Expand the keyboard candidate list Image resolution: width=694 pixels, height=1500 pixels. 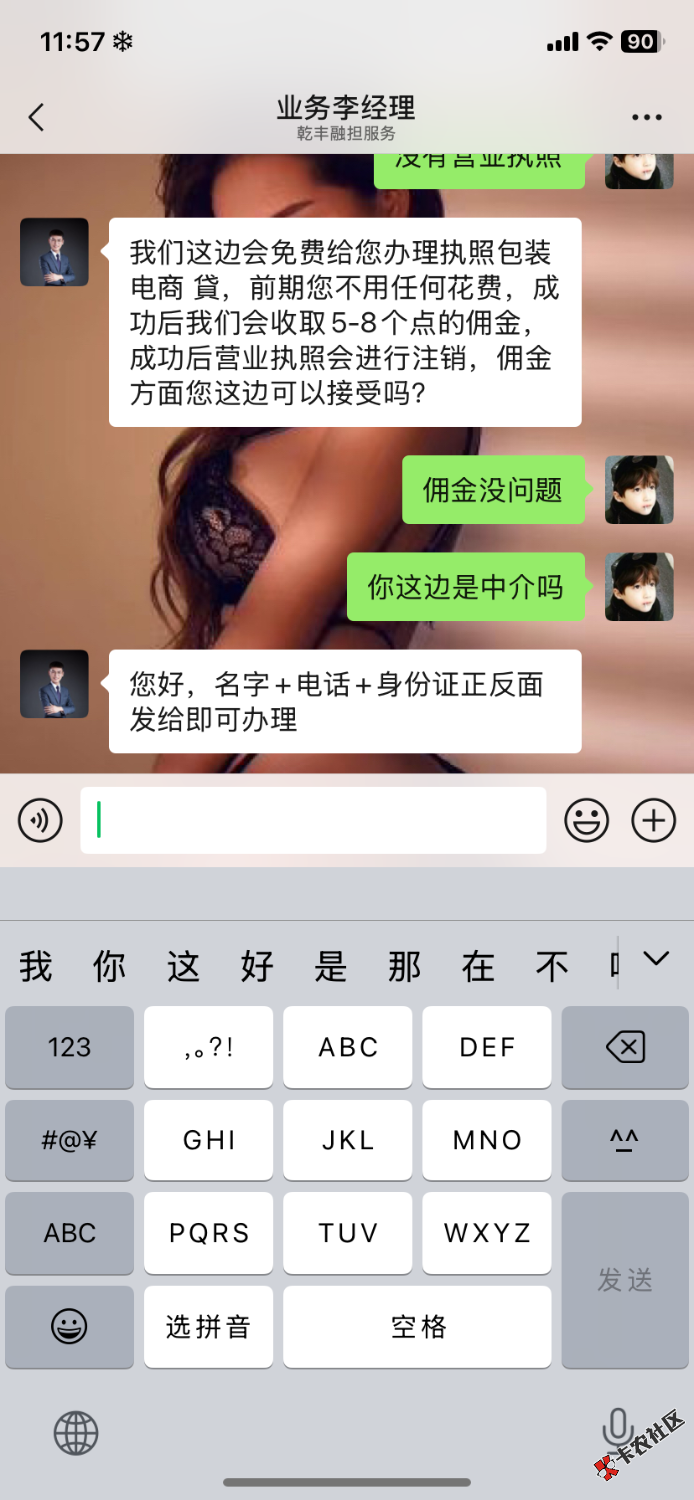click(656, 960)
